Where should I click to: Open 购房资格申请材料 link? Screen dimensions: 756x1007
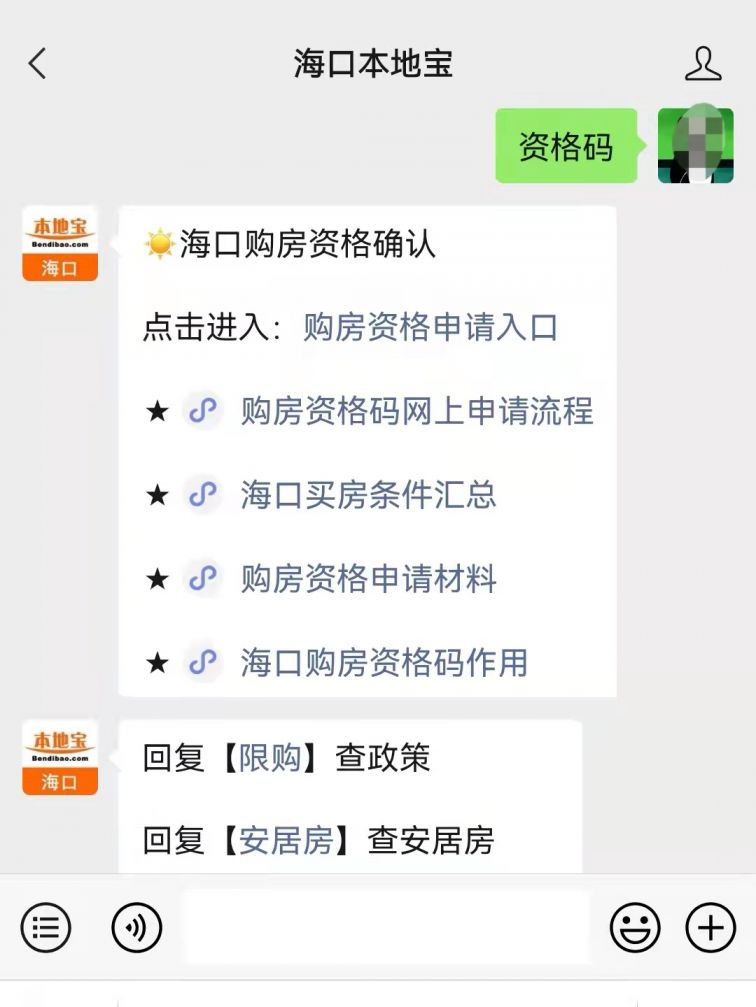[x=368, y=579]
